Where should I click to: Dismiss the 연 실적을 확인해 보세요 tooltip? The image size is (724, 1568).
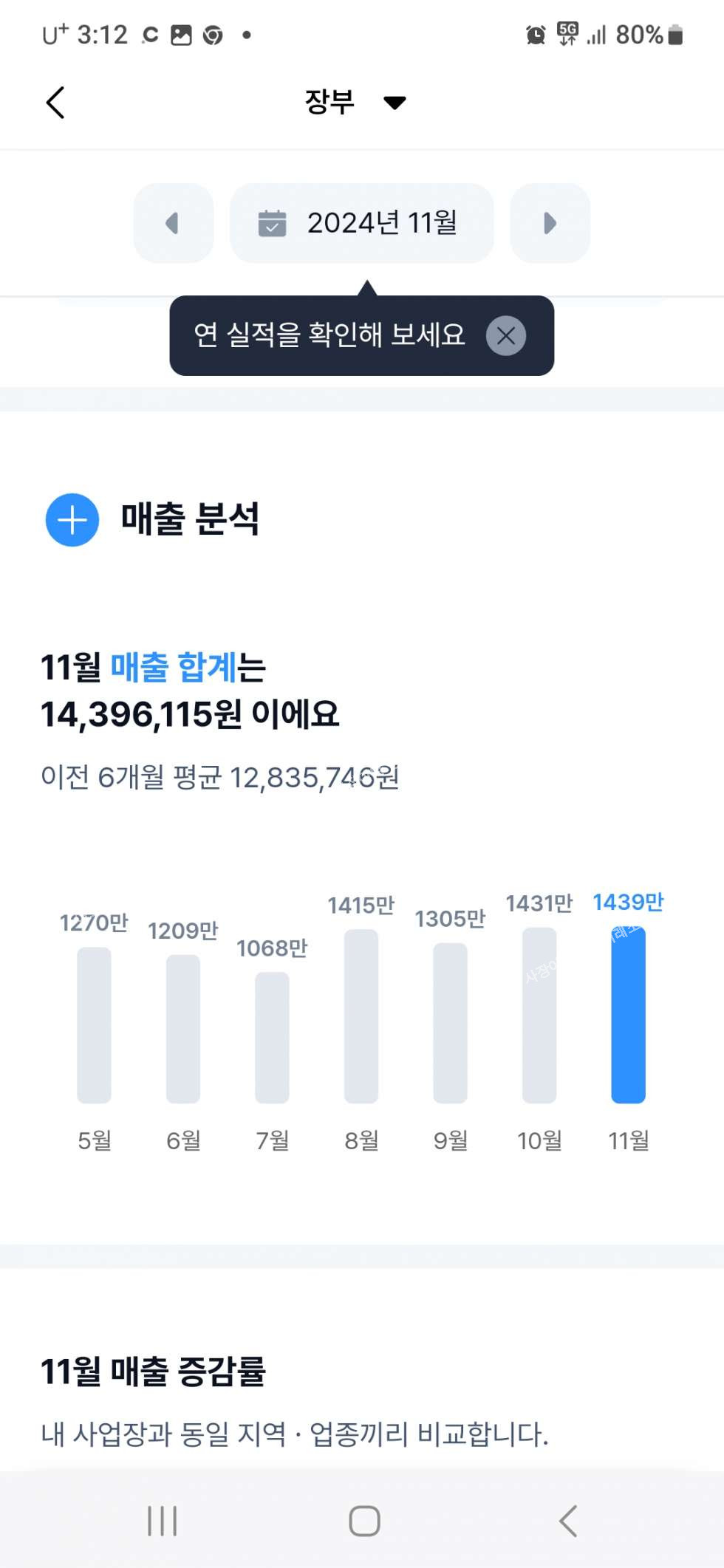point(506,336)
